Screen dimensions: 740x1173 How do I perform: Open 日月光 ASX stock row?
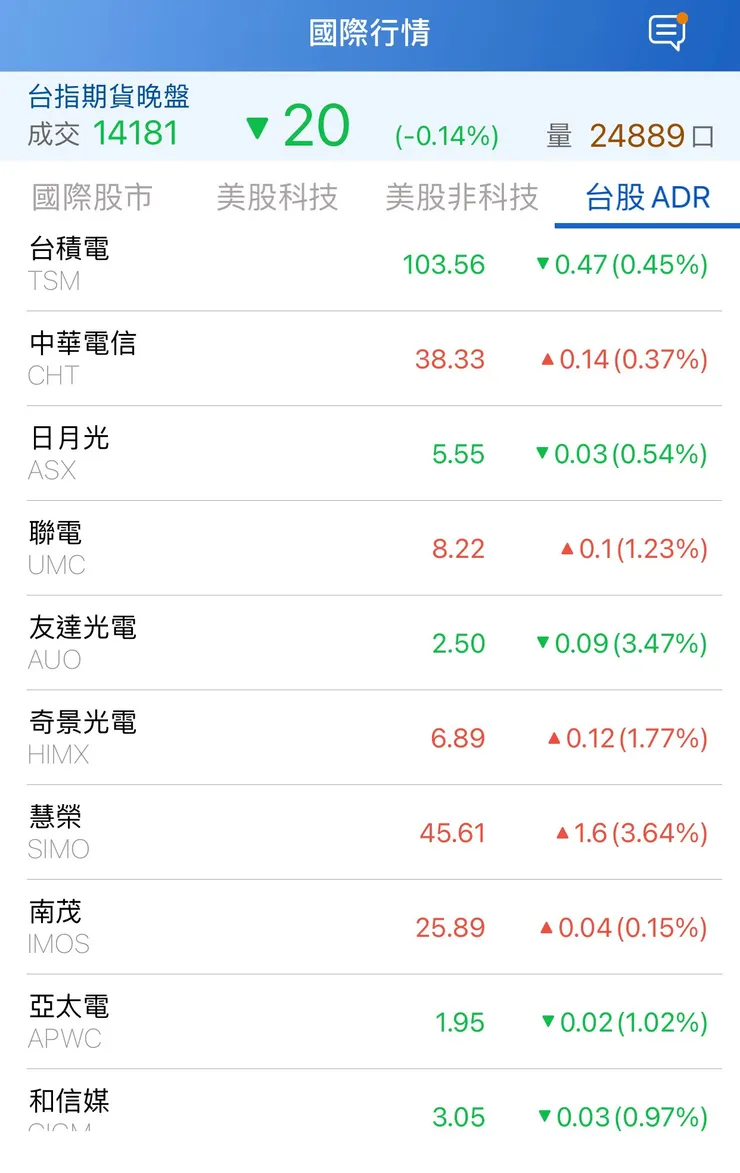pos(370,453)
